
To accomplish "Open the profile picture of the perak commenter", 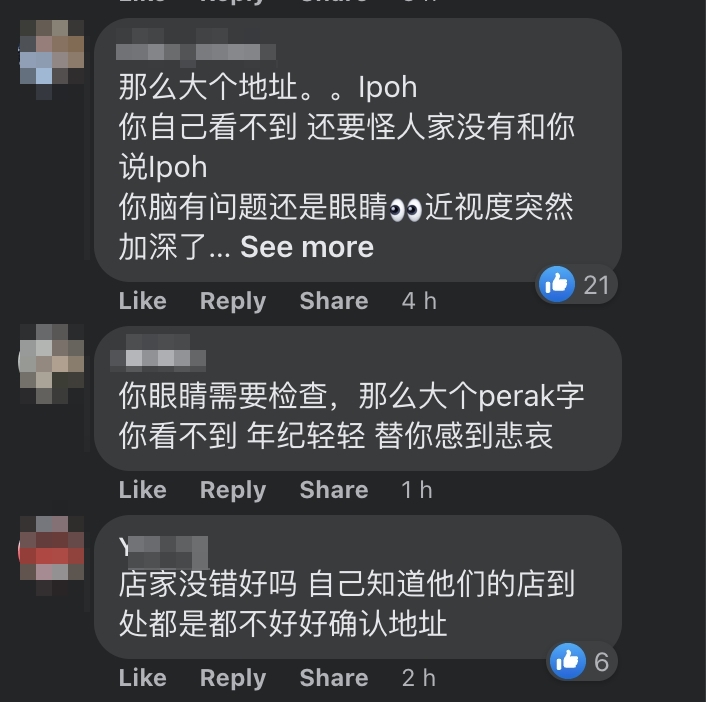I will point(52,360).
